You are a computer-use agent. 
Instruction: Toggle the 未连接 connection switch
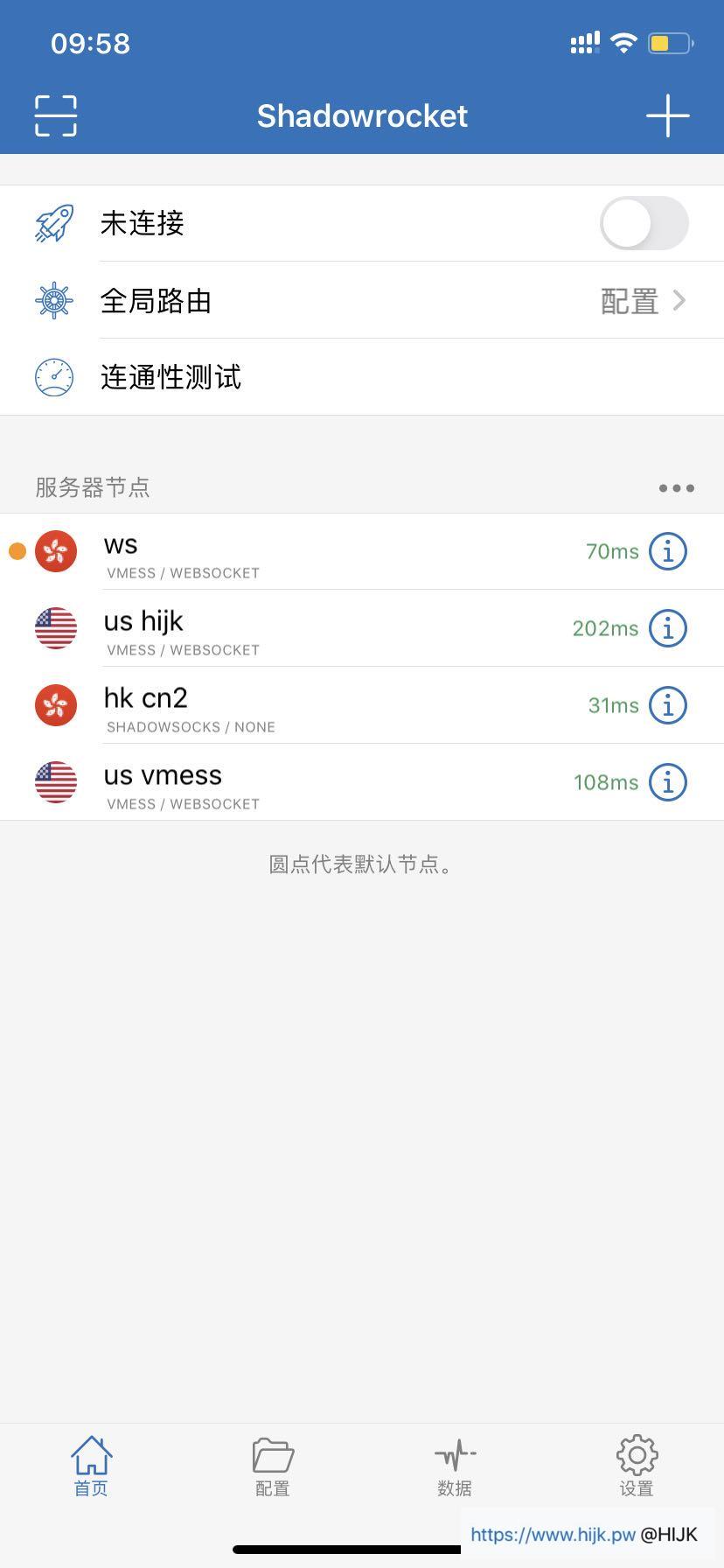coord(644,223)
